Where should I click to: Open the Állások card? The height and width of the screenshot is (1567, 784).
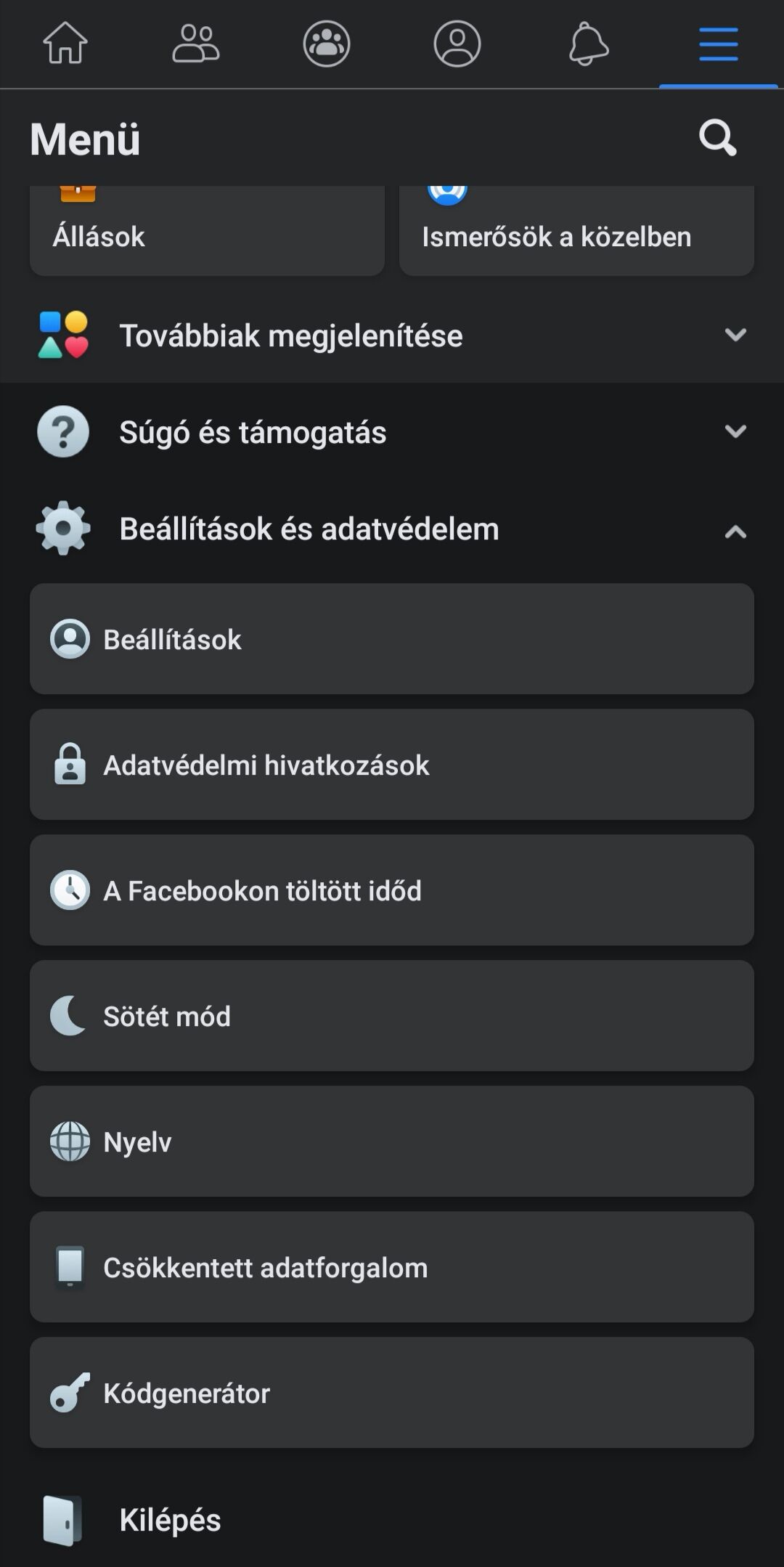tap(208, 230)
